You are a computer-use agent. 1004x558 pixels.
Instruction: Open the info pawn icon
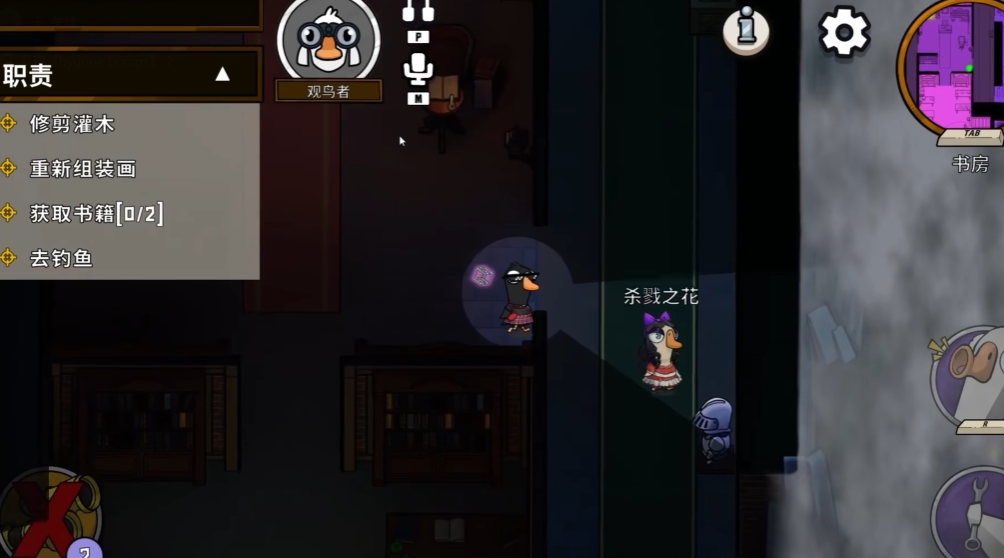746,28
